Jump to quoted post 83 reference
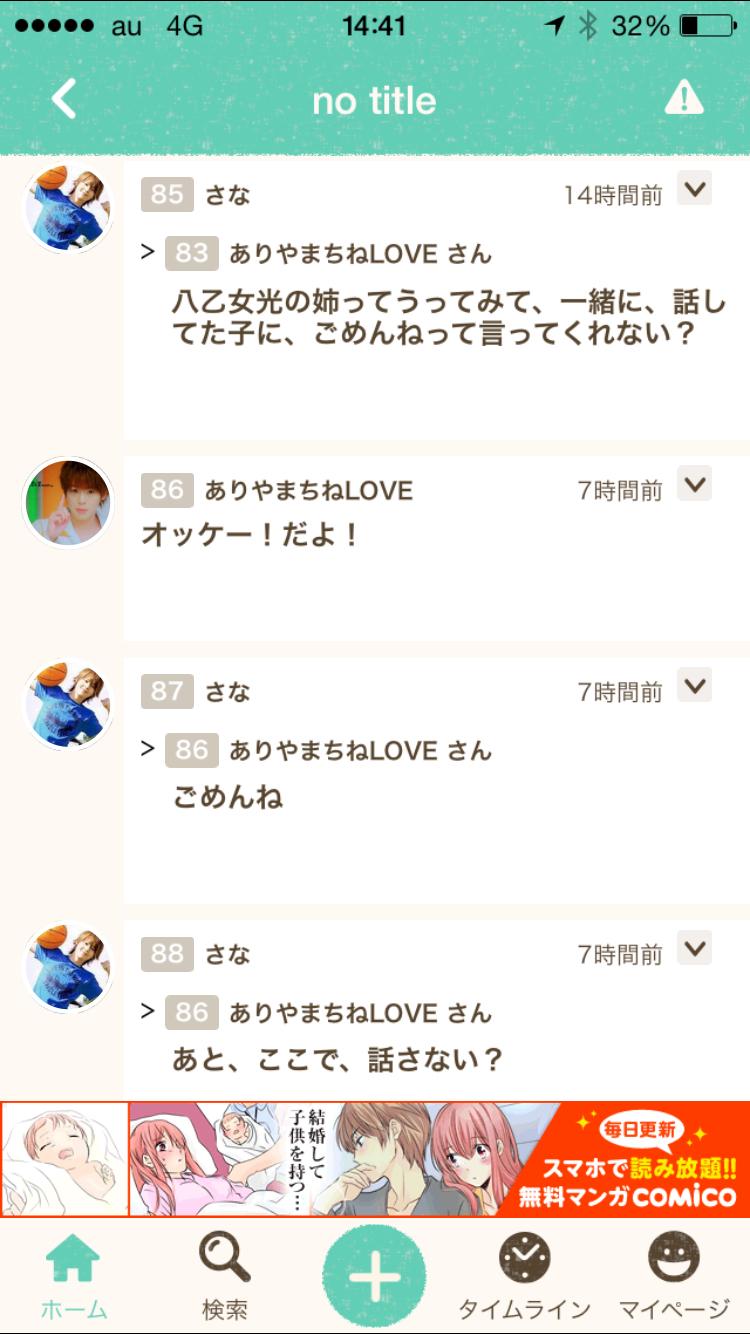The height and width of the screenshot is (1334, 750). (192, 254)
